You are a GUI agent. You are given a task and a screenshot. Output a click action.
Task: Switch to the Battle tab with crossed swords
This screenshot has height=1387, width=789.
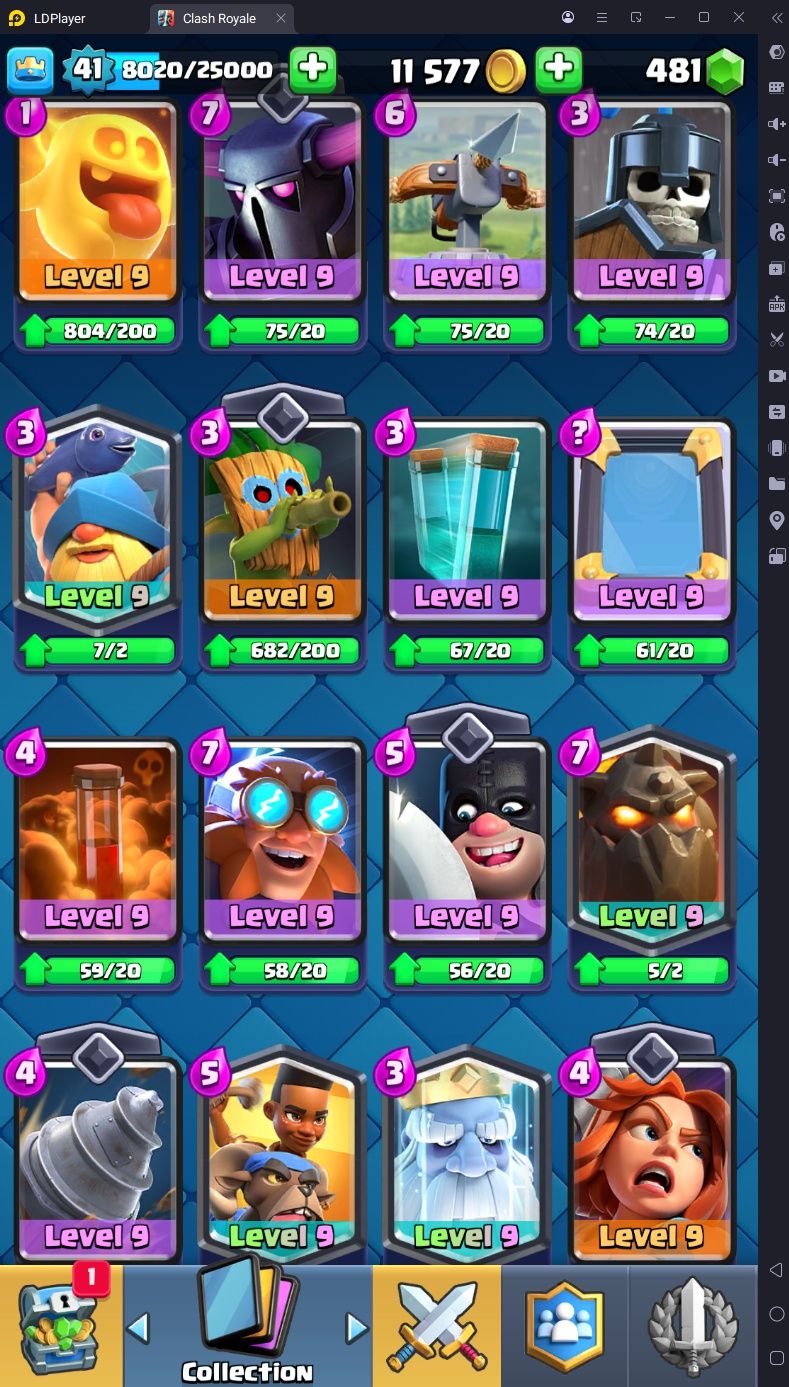click(x=437, y=1325)
